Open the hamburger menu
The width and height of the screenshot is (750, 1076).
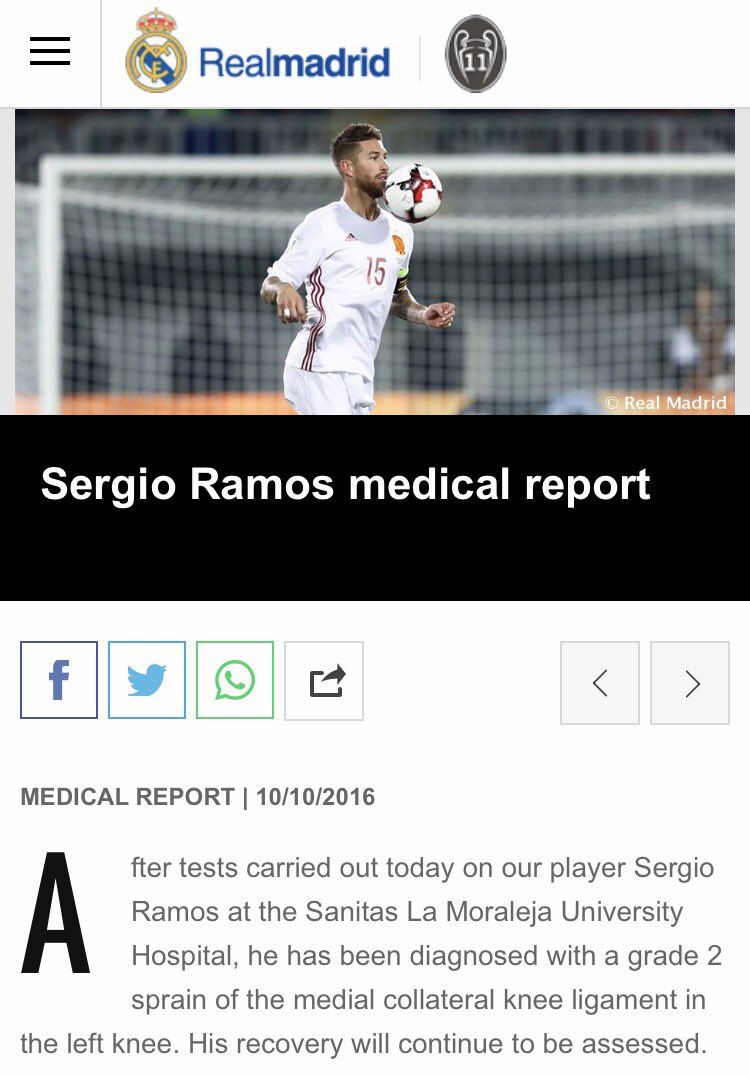(50, 52)
